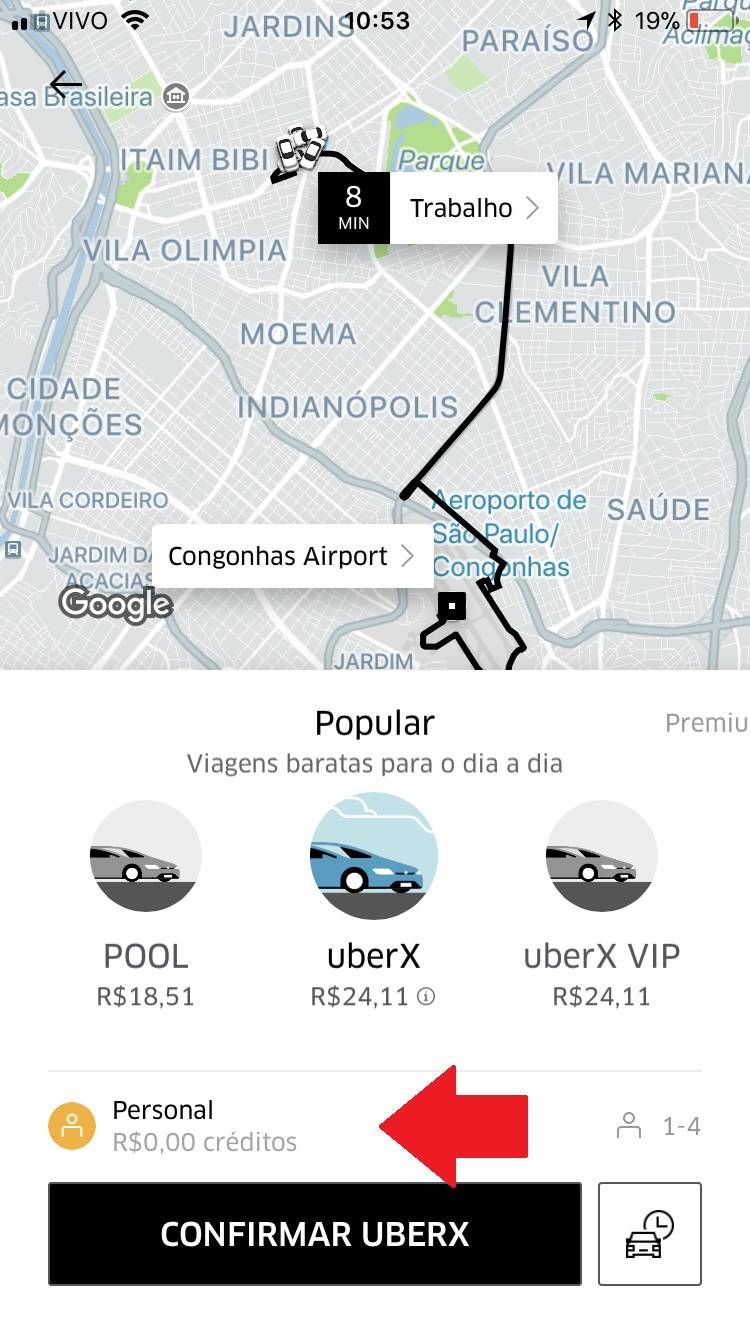Change the Congonhas Airport destination
Viewport: 750px width, 1334px height.
click(x=291, y=556)
